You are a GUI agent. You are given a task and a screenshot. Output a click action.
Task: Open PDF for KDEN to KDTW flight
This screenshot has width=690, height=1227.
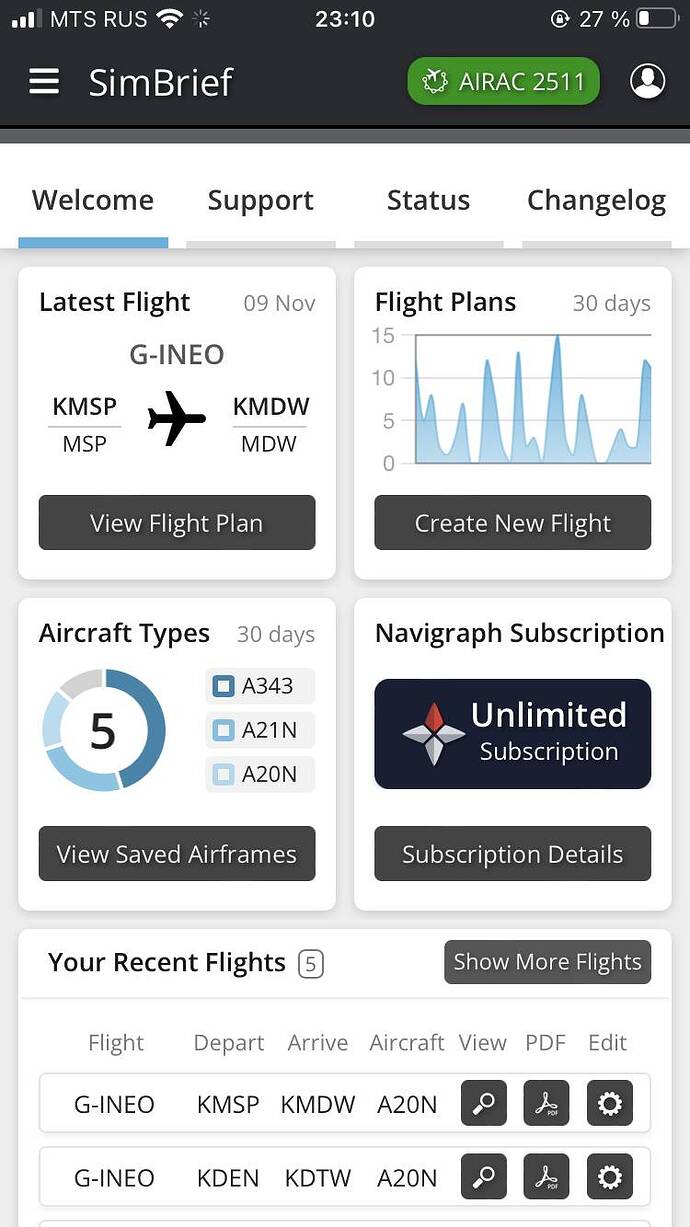tap(546, 1178)
